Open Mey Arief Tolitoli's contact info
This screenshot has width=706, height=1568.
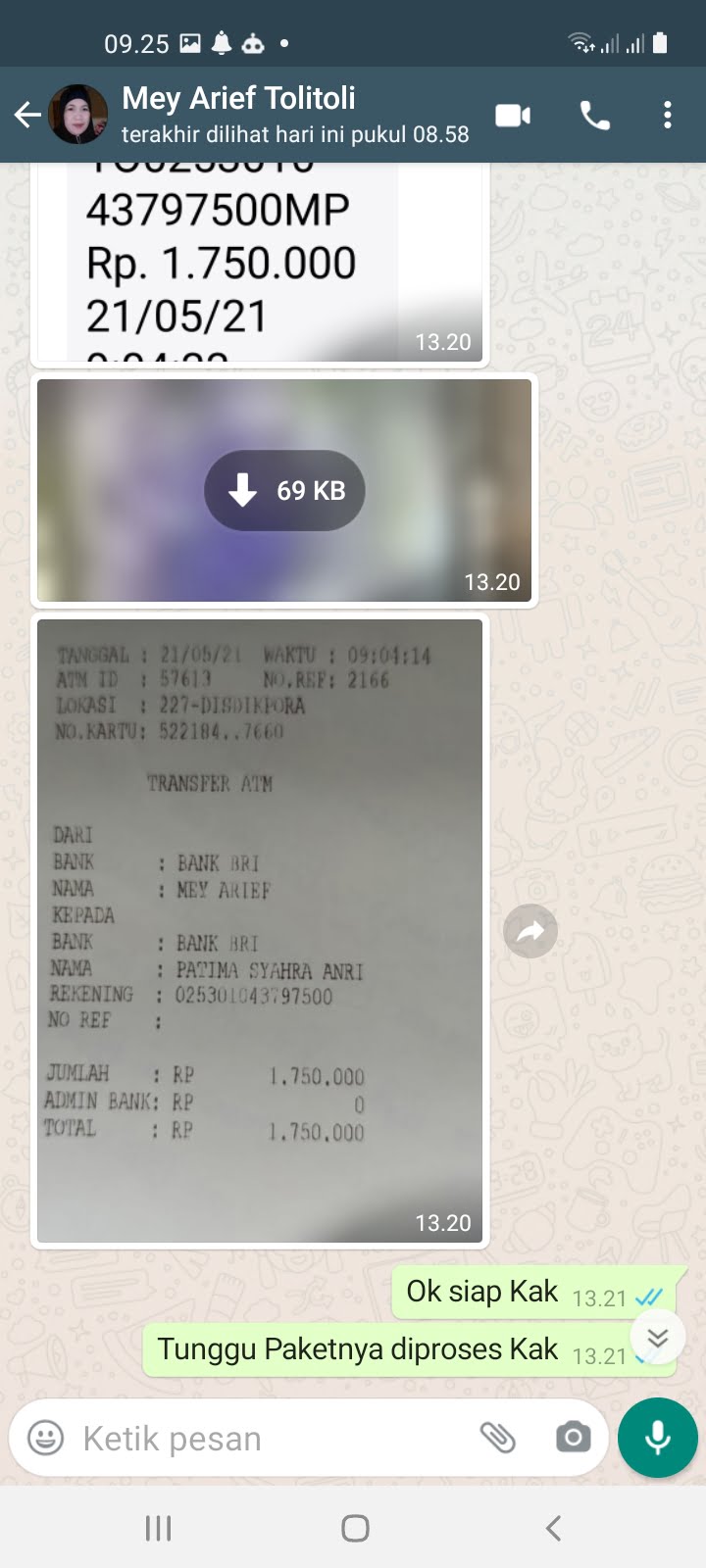coord(294,115)
